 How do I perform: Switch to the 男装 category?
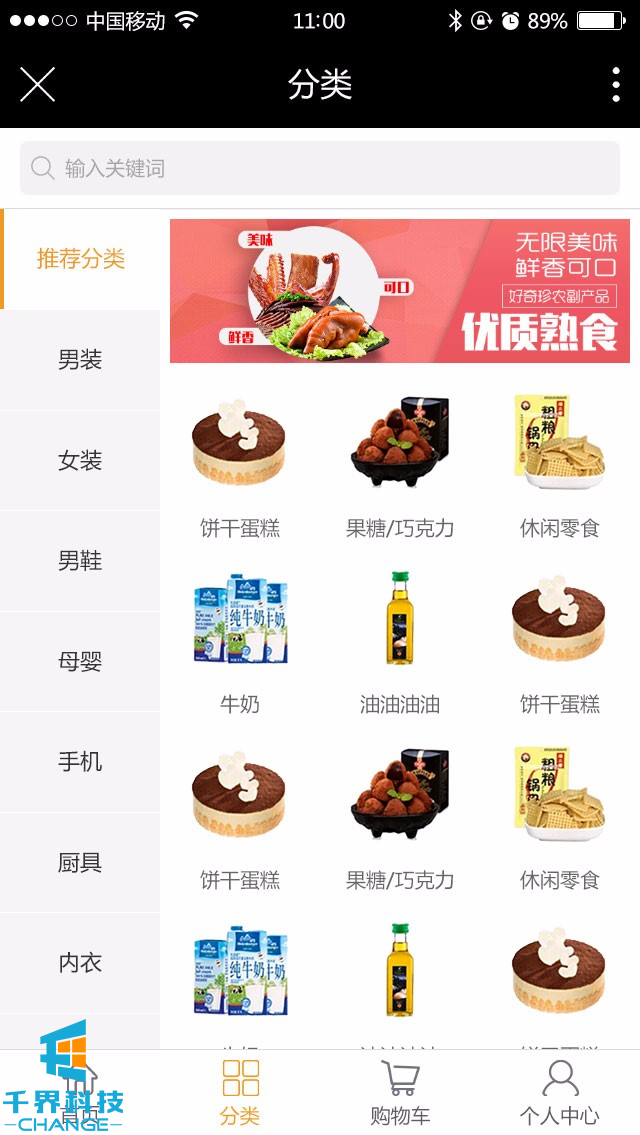tap(80, 360)
